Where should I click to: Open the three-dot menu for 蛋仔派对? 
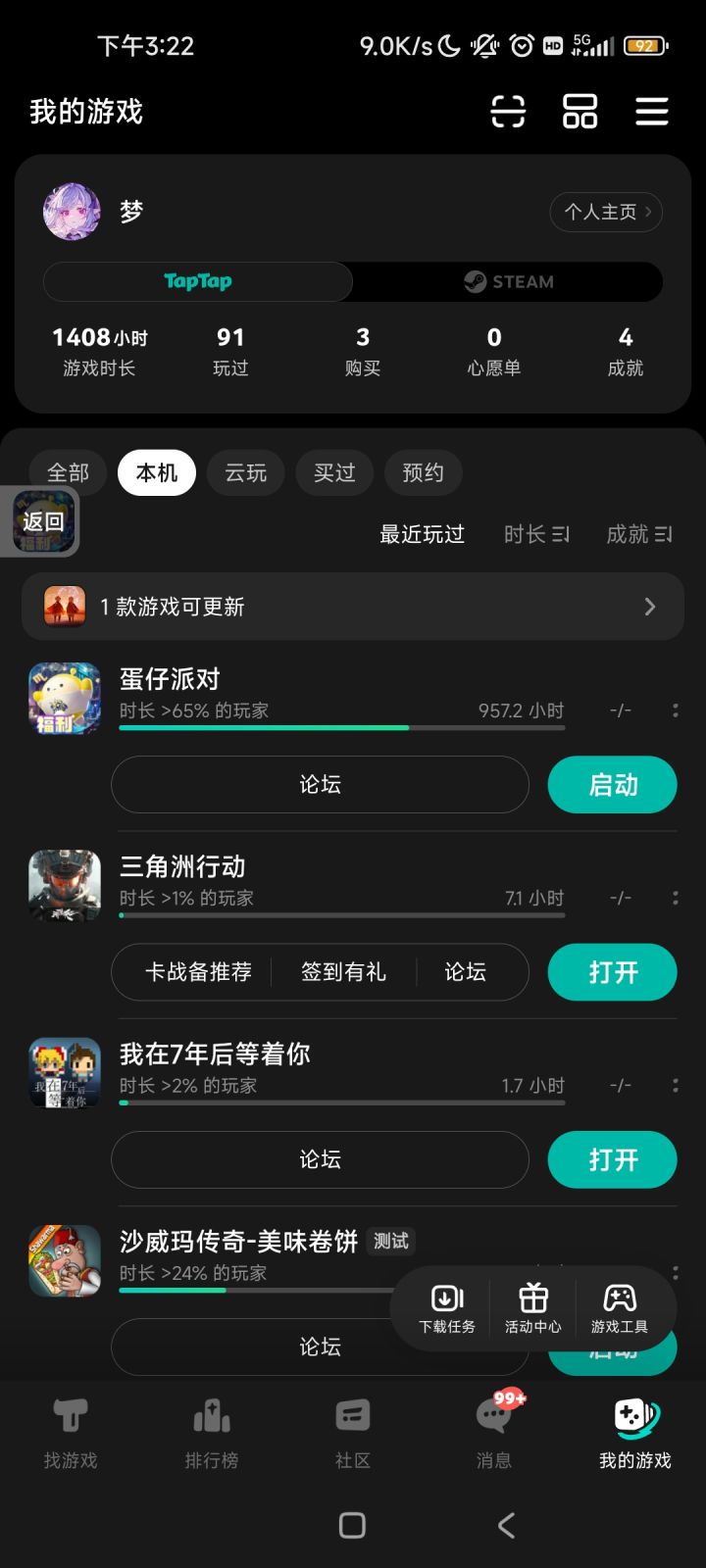coord(675,710)
